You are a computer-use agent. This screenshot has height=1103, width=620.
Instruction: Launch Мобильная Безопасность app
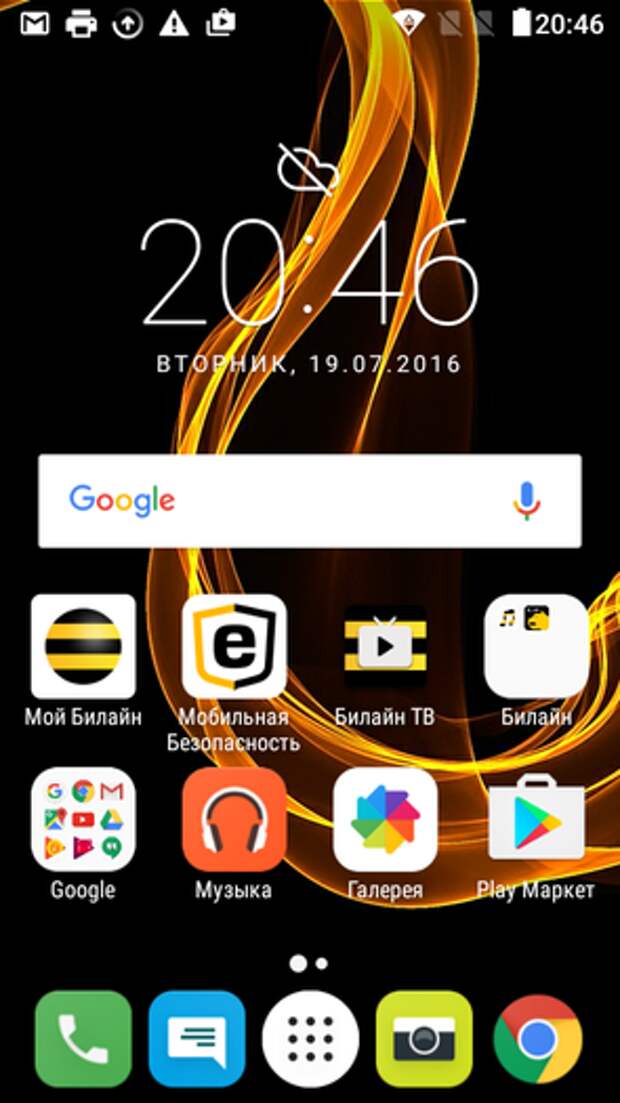tap(234, 646)
